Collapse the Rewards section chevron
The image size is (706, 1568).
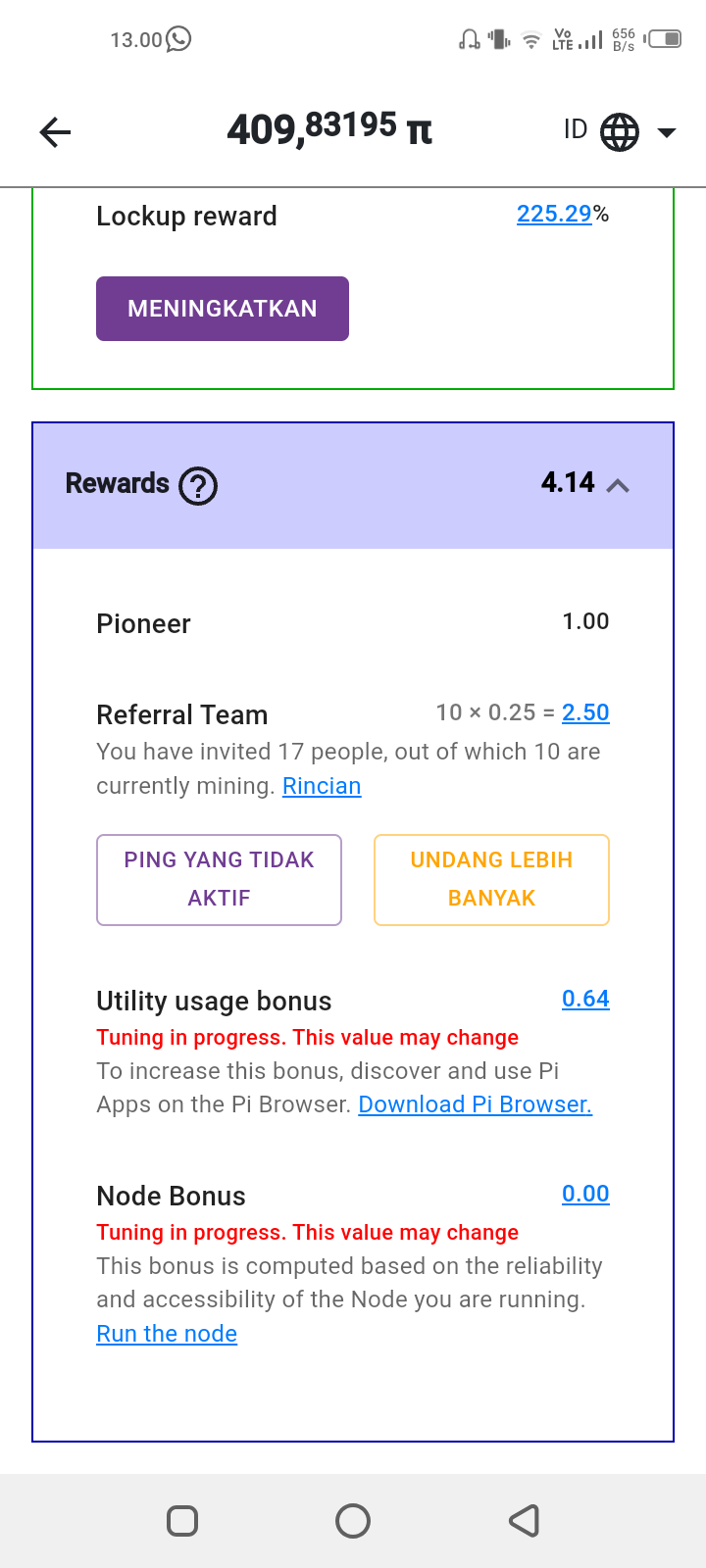pyautogui.click(x=618, y=485)
